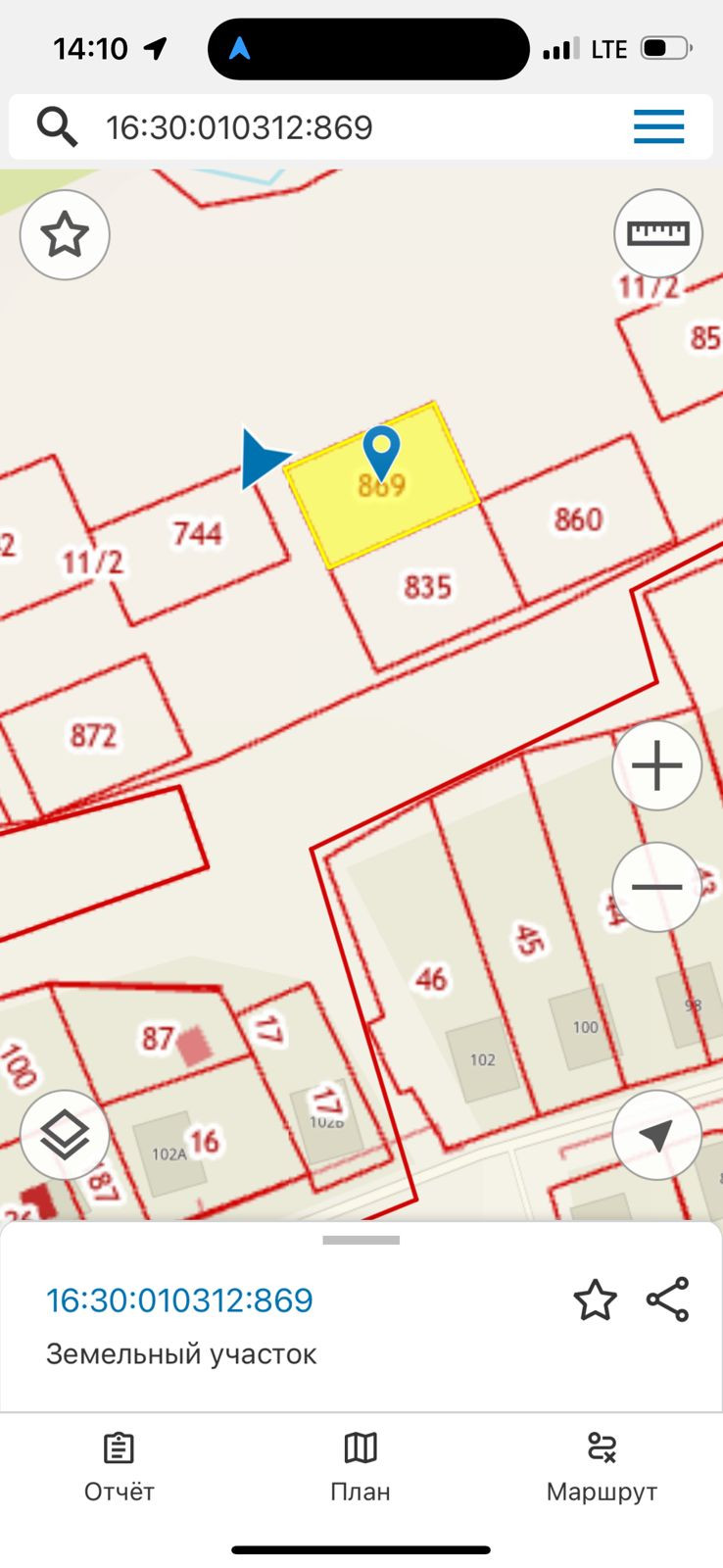The image size is (723, 1568).
Task: Open the hamburger menu in the search bar
Action: [658, 127]
